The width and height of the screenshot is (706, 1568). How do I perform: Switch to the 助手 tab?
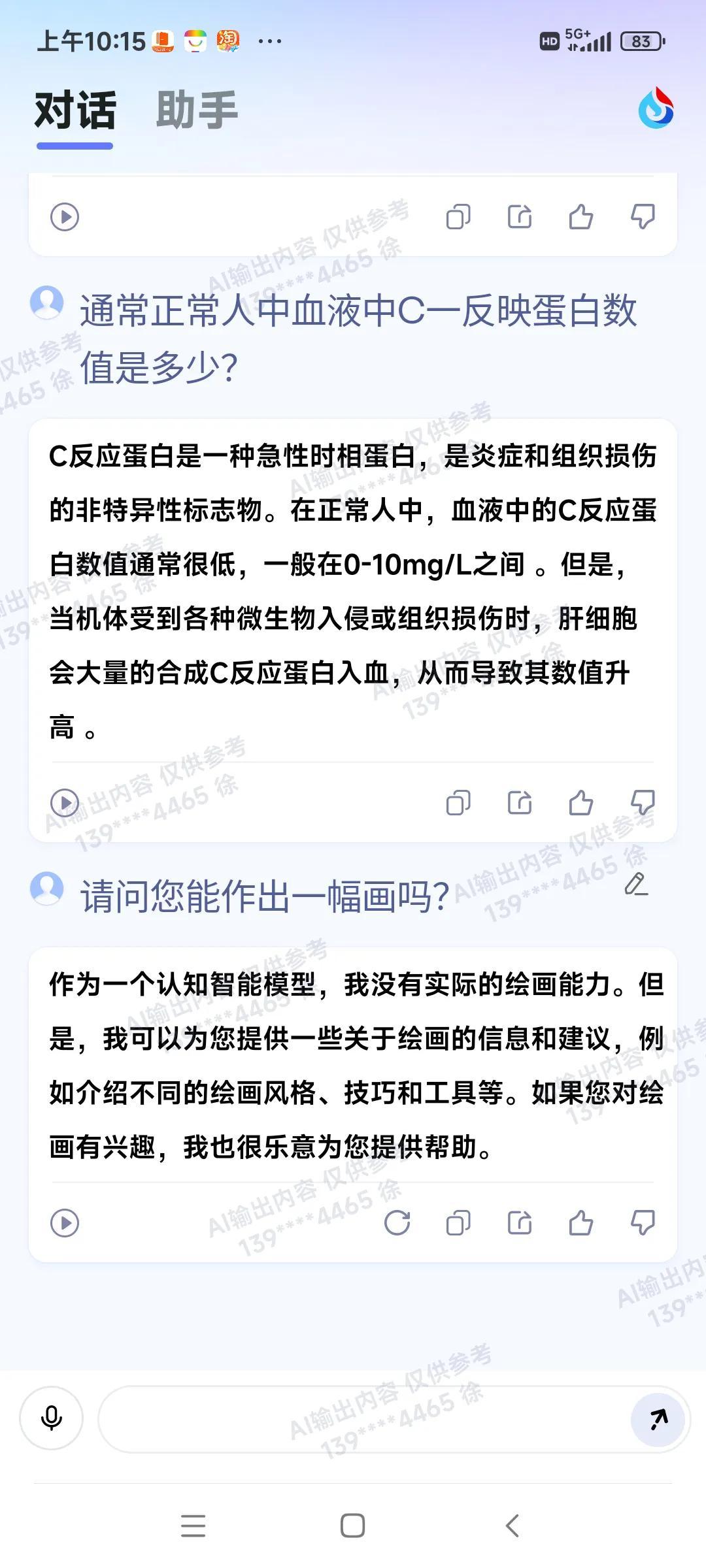point(197,110)
